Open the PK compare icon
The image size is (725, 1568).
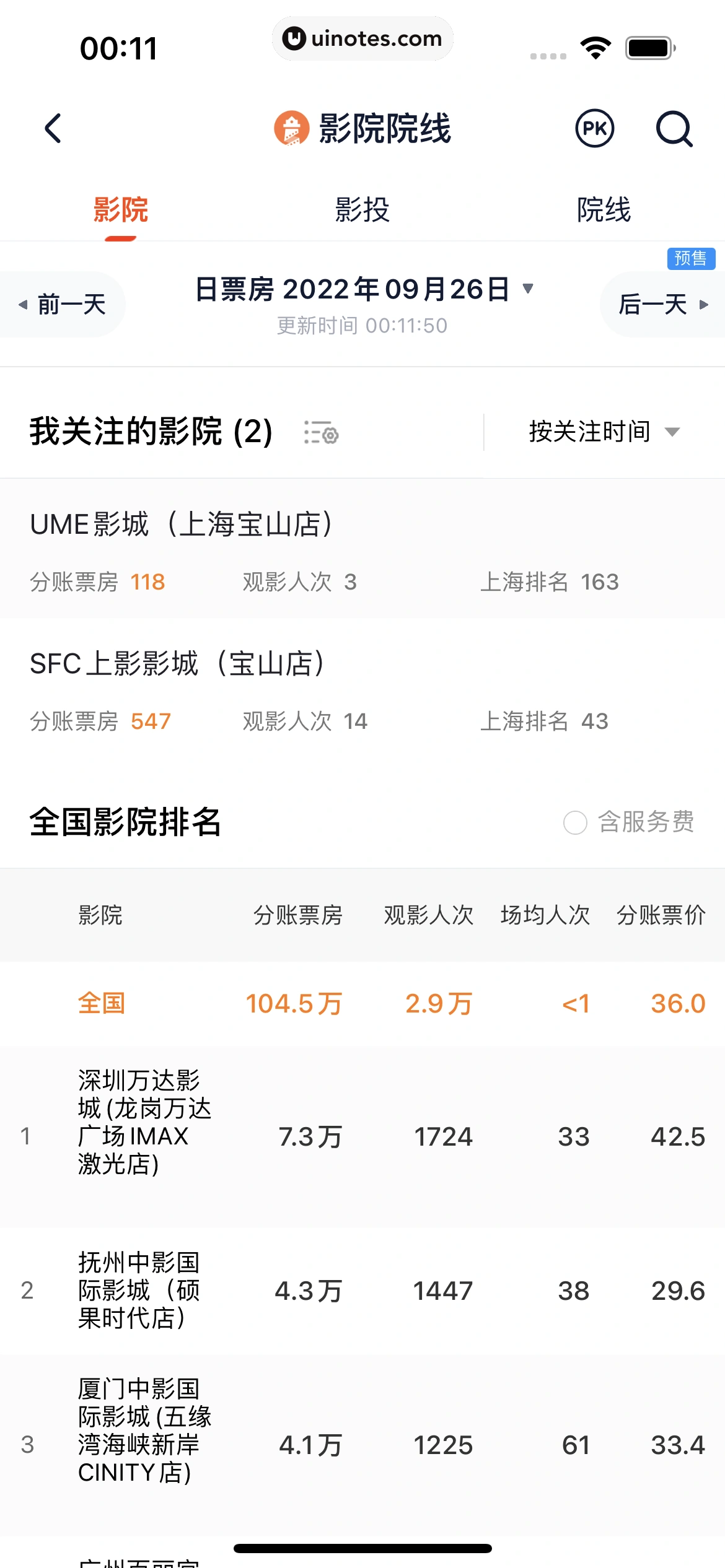point(594,128)
